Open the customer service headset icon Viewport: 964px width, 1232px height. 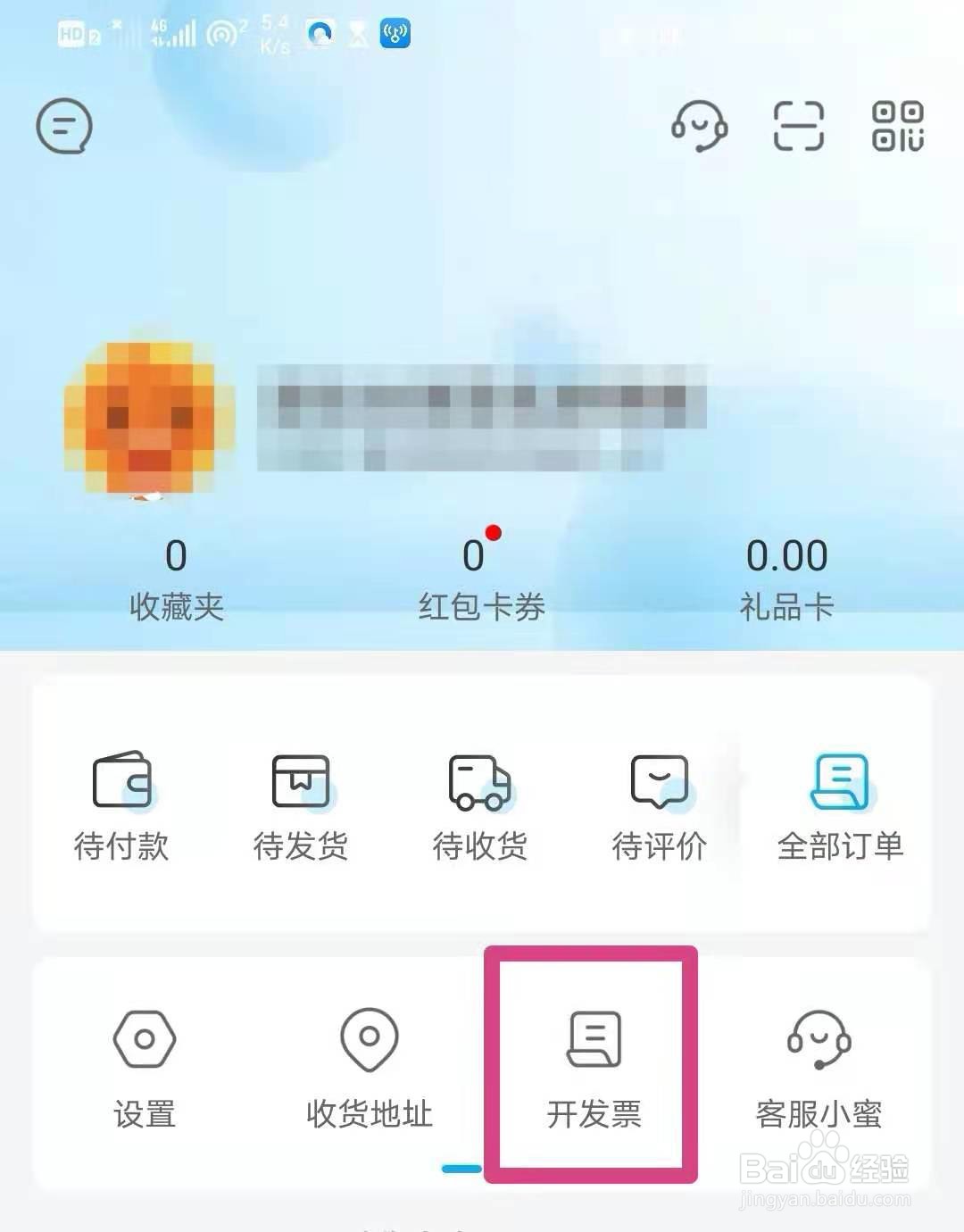(x=699, y=128)
